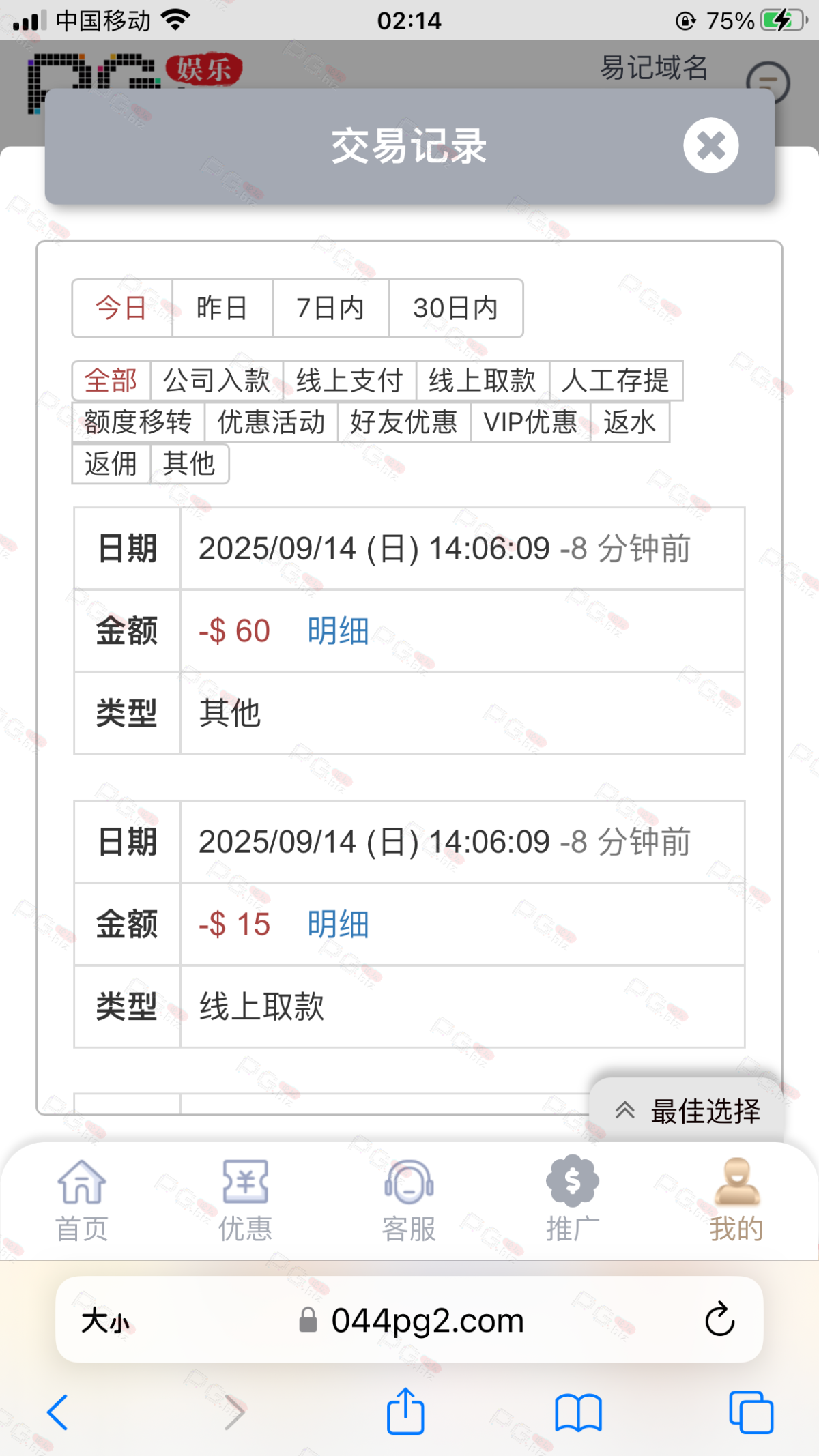Filter records by 线上支付

(x=349, y=381)
